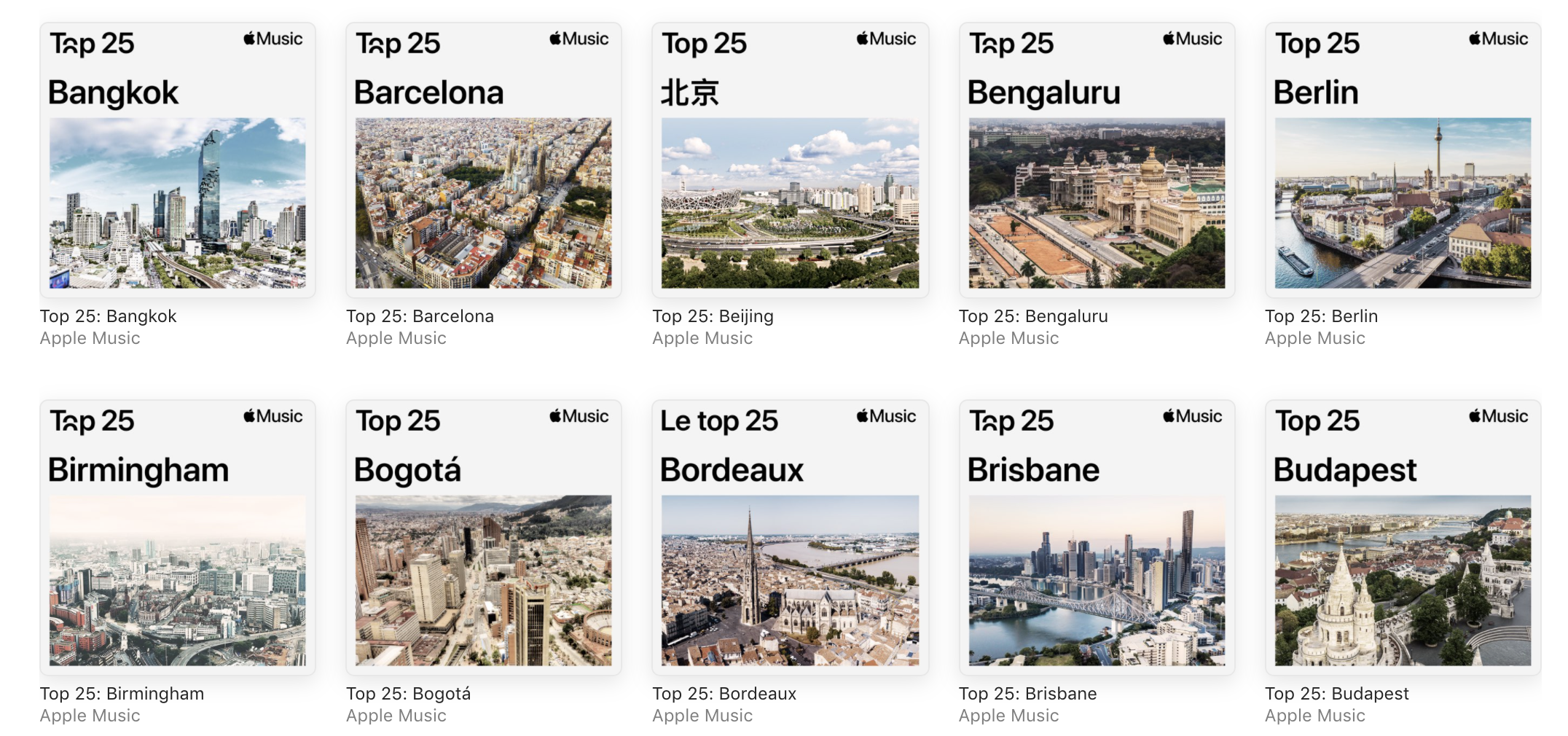Open the Top 25: Budapest playlist

[1403, 538]
